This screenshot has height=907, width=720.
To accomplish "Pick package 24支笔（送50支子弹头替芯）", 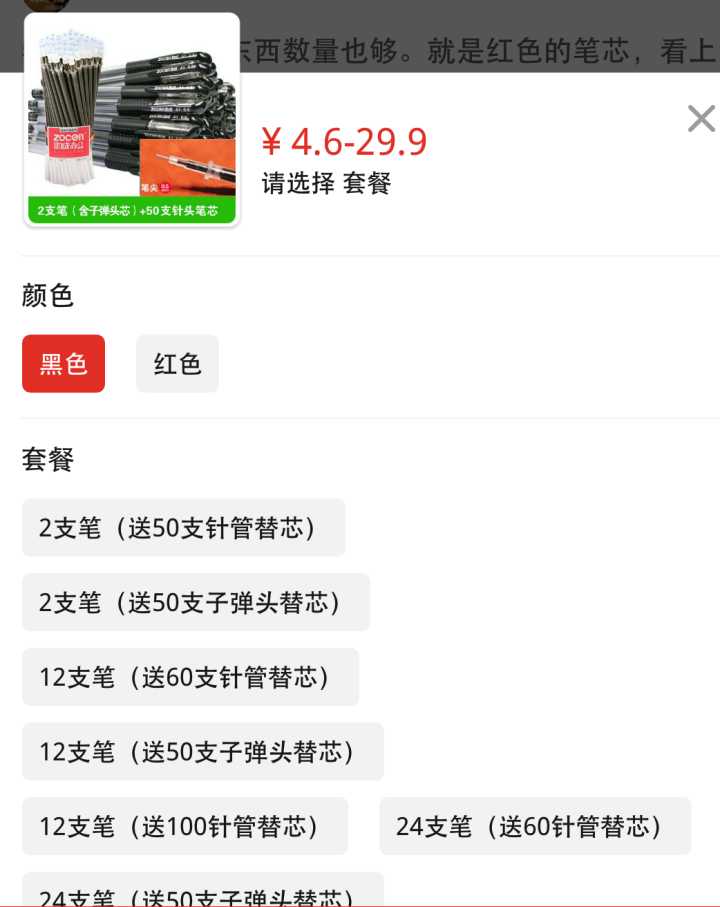I will click(x=202, y=893).
